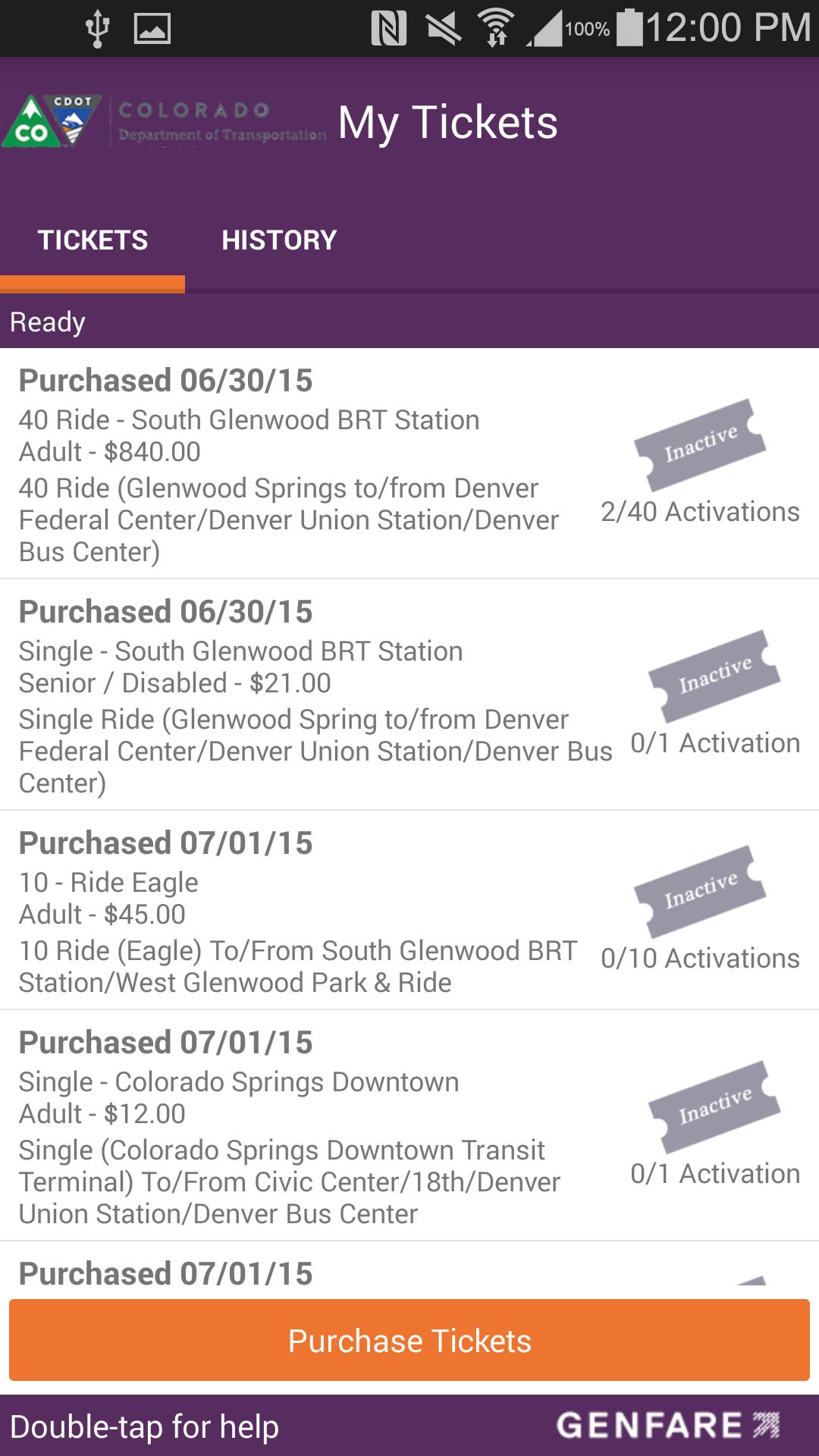
Task: Tap the screenshot notification icon in the status bar
Action: tap(152, 27)
